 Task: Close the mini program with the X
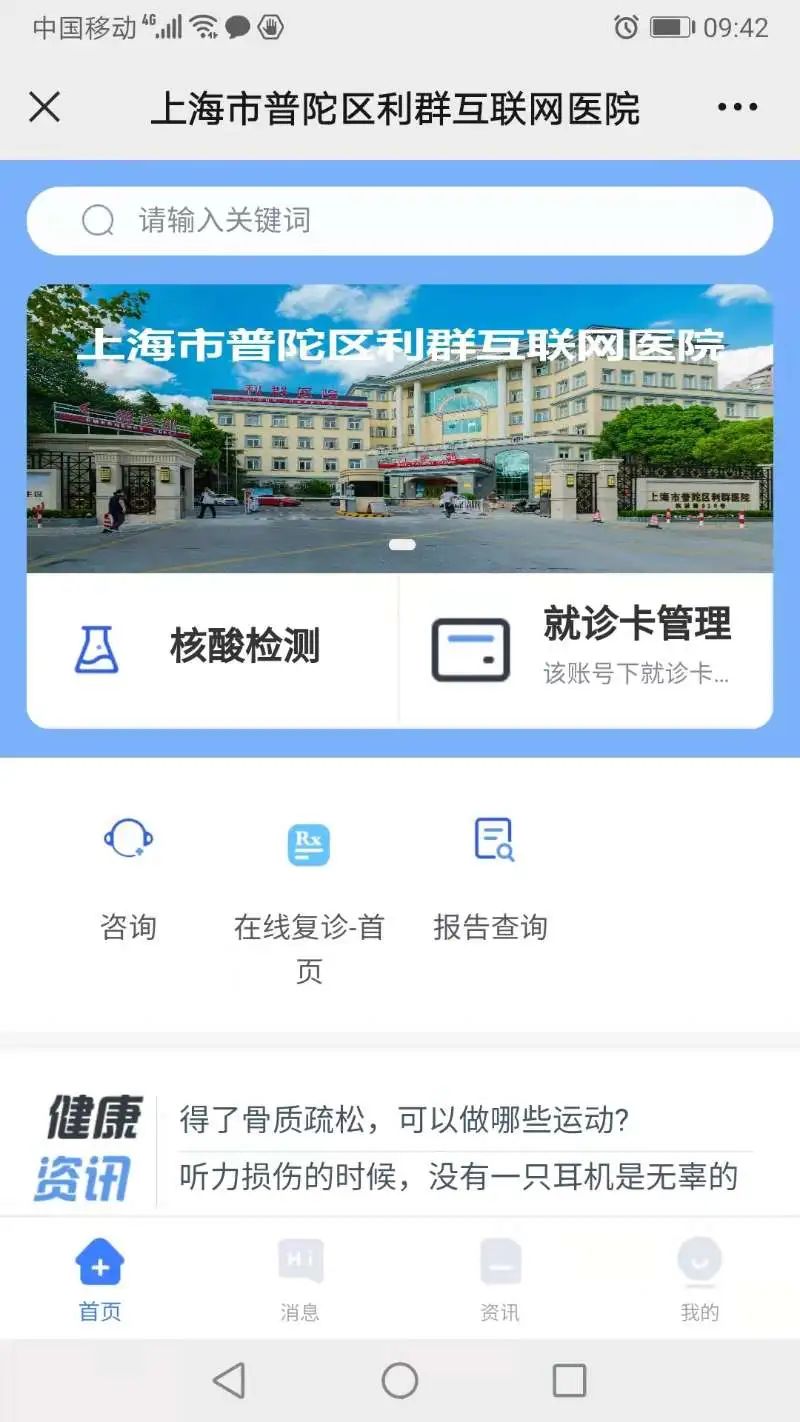(45, 107)
